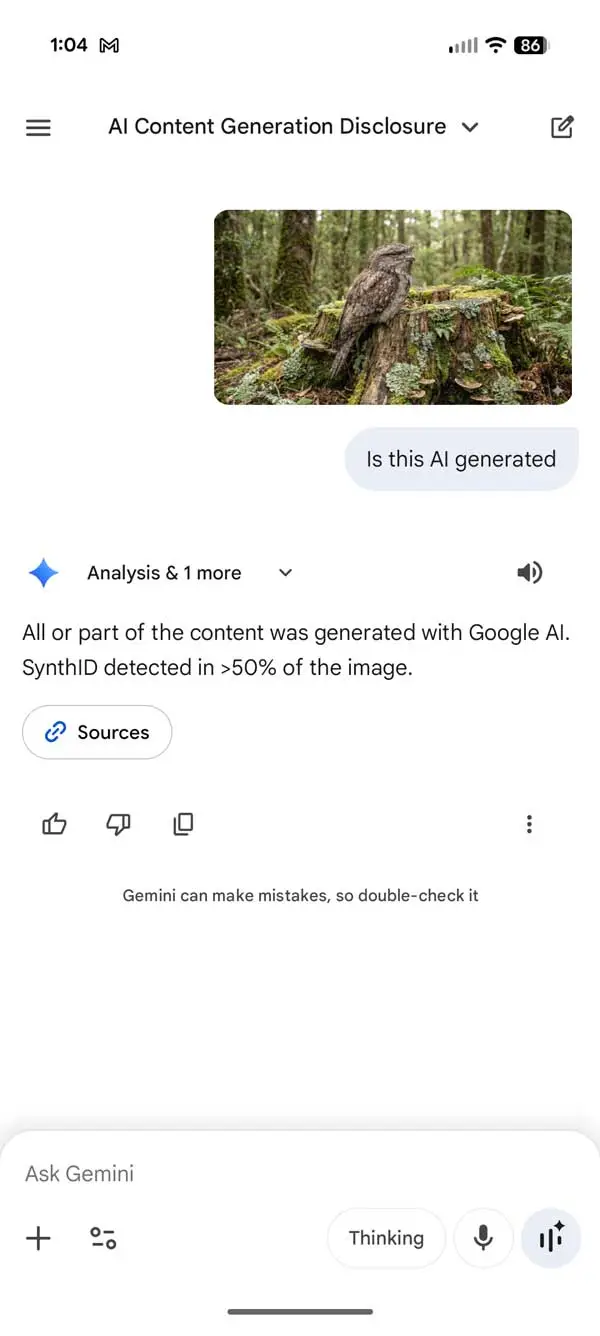Give the response a thumbs down
The image size is (600, 1336).
click(118, 824)
